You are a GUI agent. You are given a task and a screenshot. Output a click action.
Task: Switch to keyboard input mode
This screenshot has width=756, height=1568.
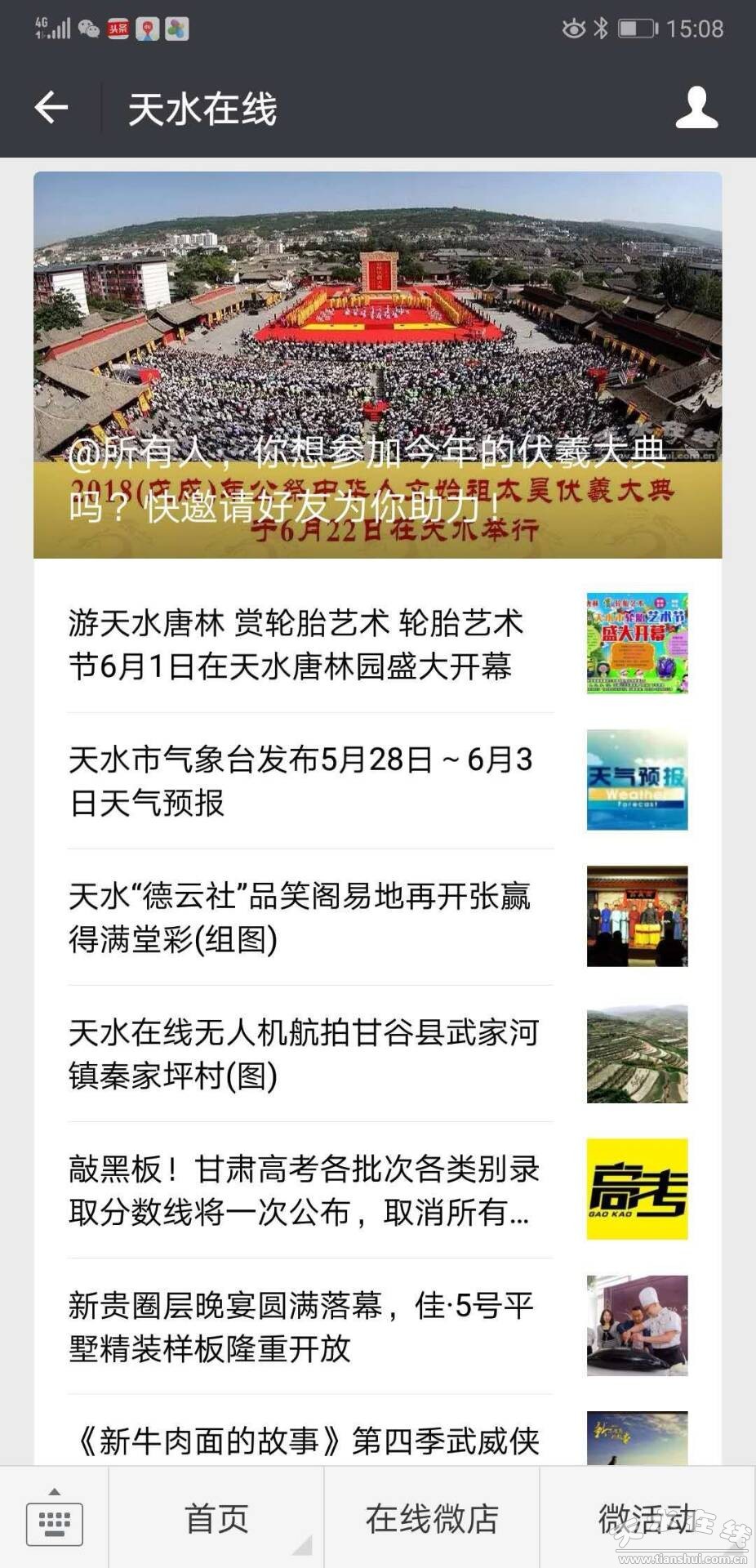[54, 1519]
